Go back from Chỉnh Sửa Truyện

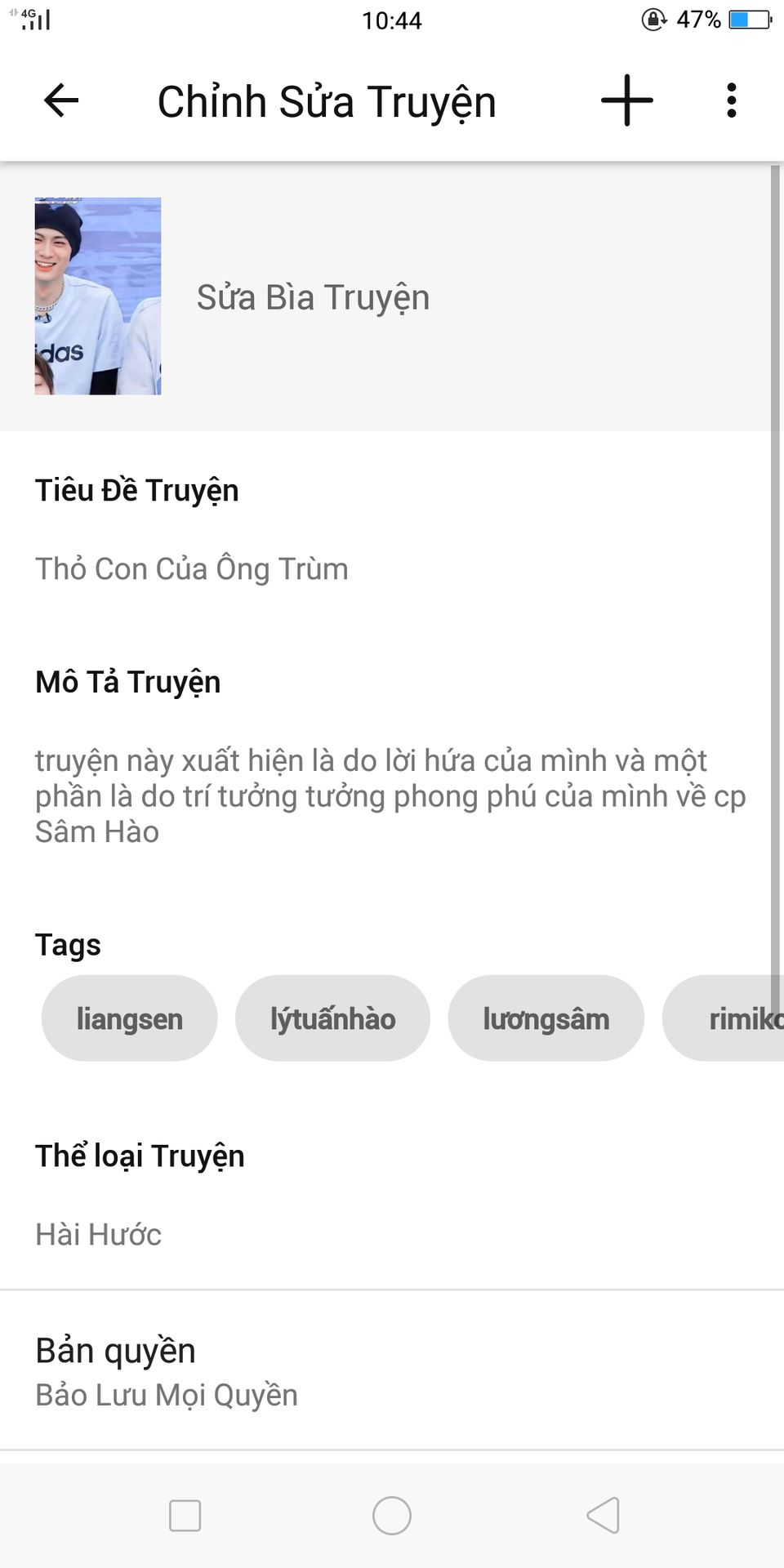(61, 101)
